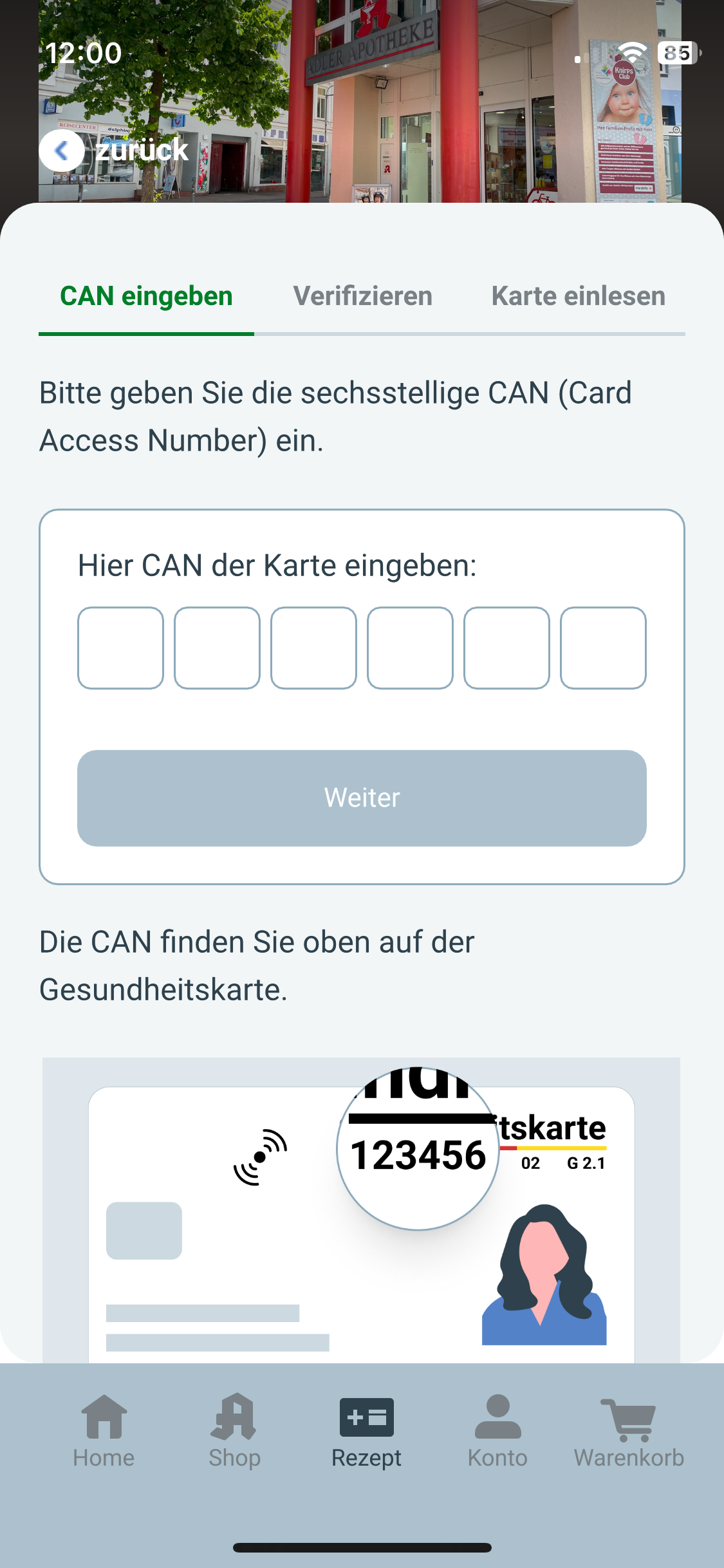The height and width of the screenshot is (1568, 724).
Task: Focus the first CAN digit box
Action: point(120,648)
